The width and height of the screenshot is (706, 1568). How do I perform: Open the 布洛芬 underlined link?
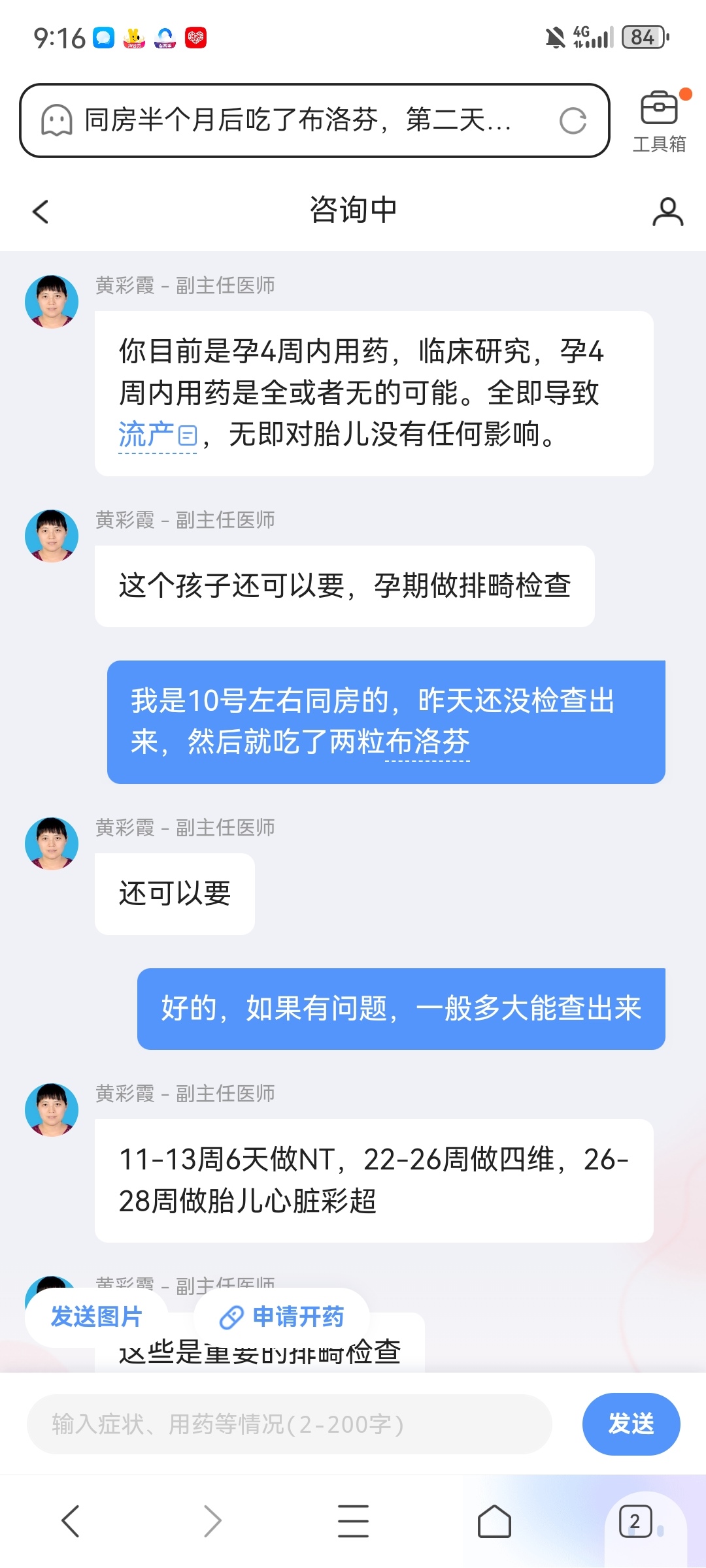428,742
